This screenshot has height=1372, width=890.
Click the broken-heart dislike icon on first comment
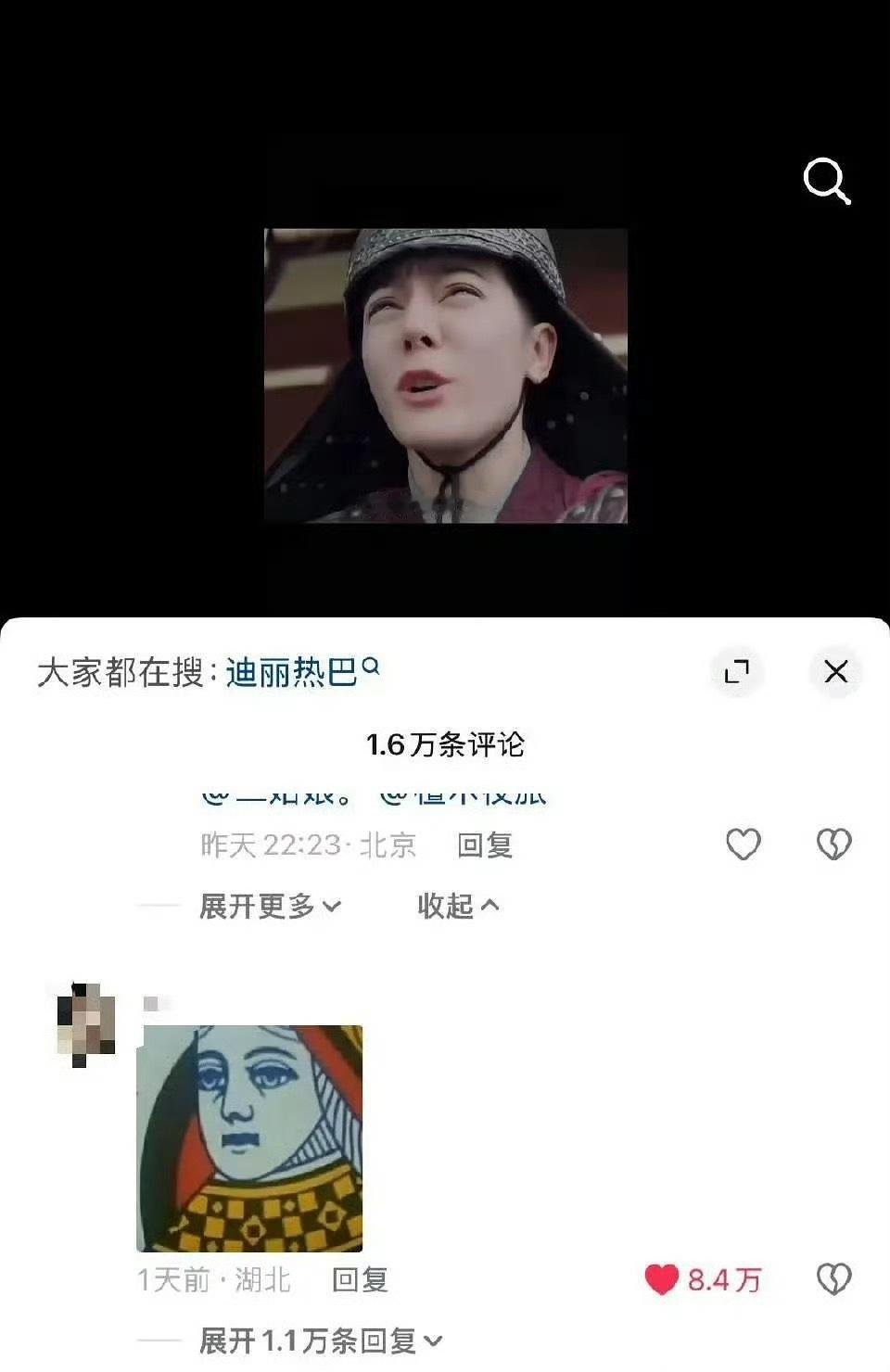(x=833, y=844)
